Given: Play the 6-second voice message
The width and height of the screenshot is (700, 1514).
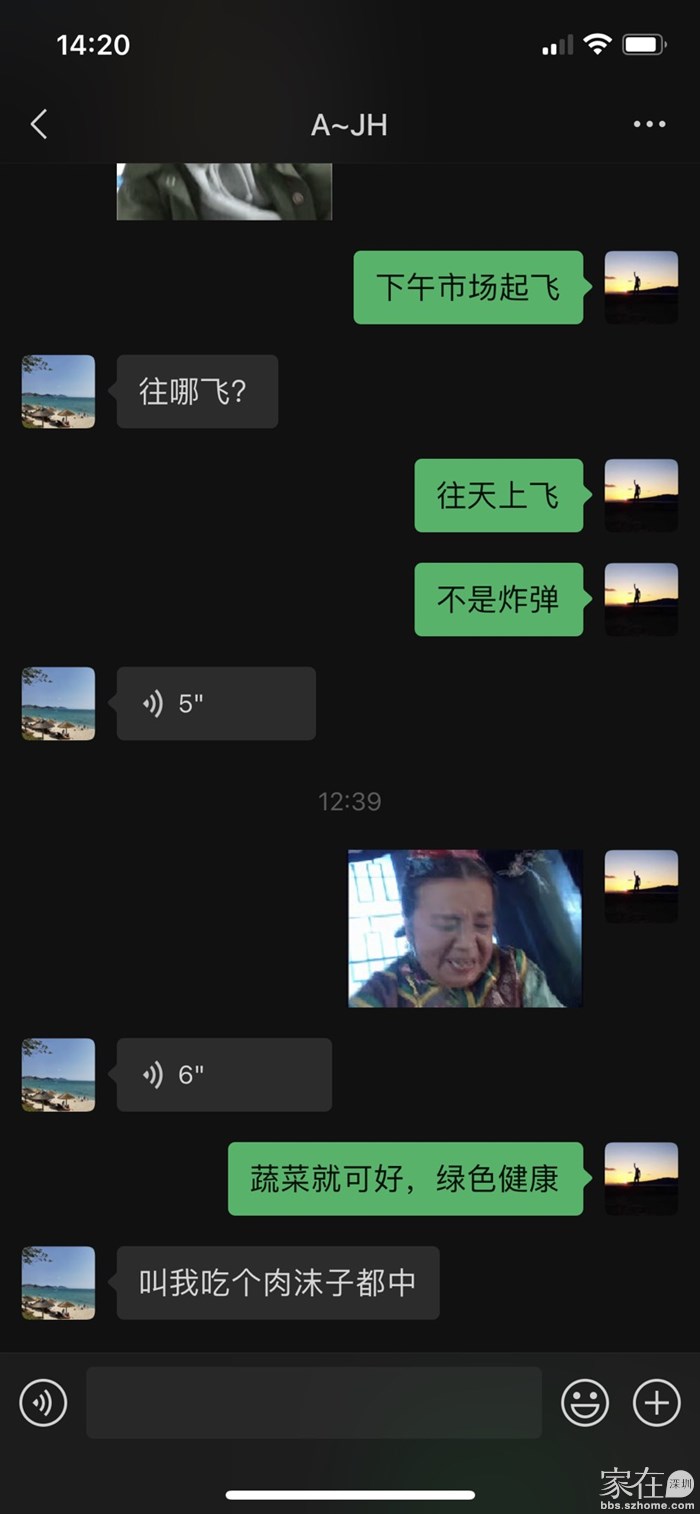Looking at the screenshot, I should click(223, 1075).
